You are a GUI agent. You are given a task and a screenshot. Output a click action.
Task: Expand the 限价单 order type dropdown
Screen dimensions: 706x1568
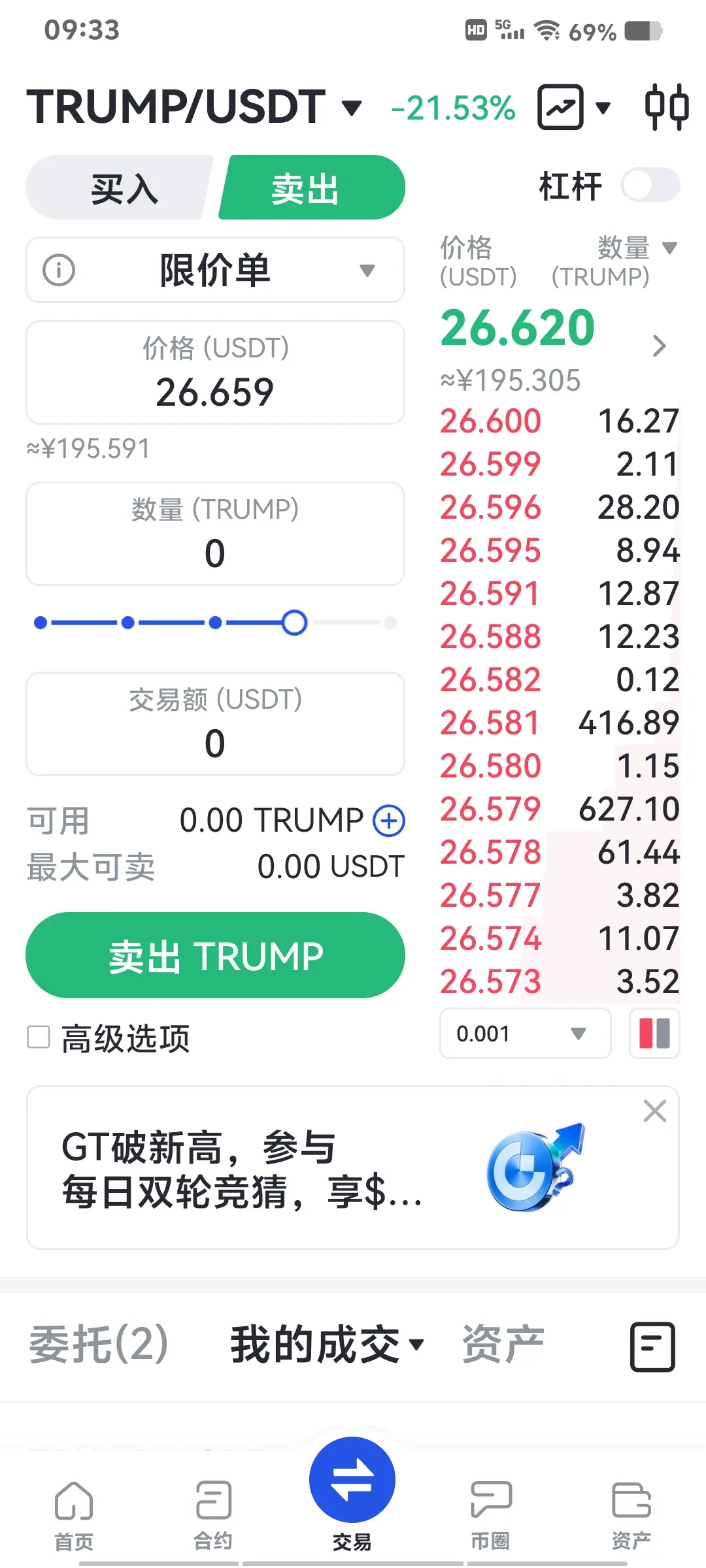[x=215, y=270]
